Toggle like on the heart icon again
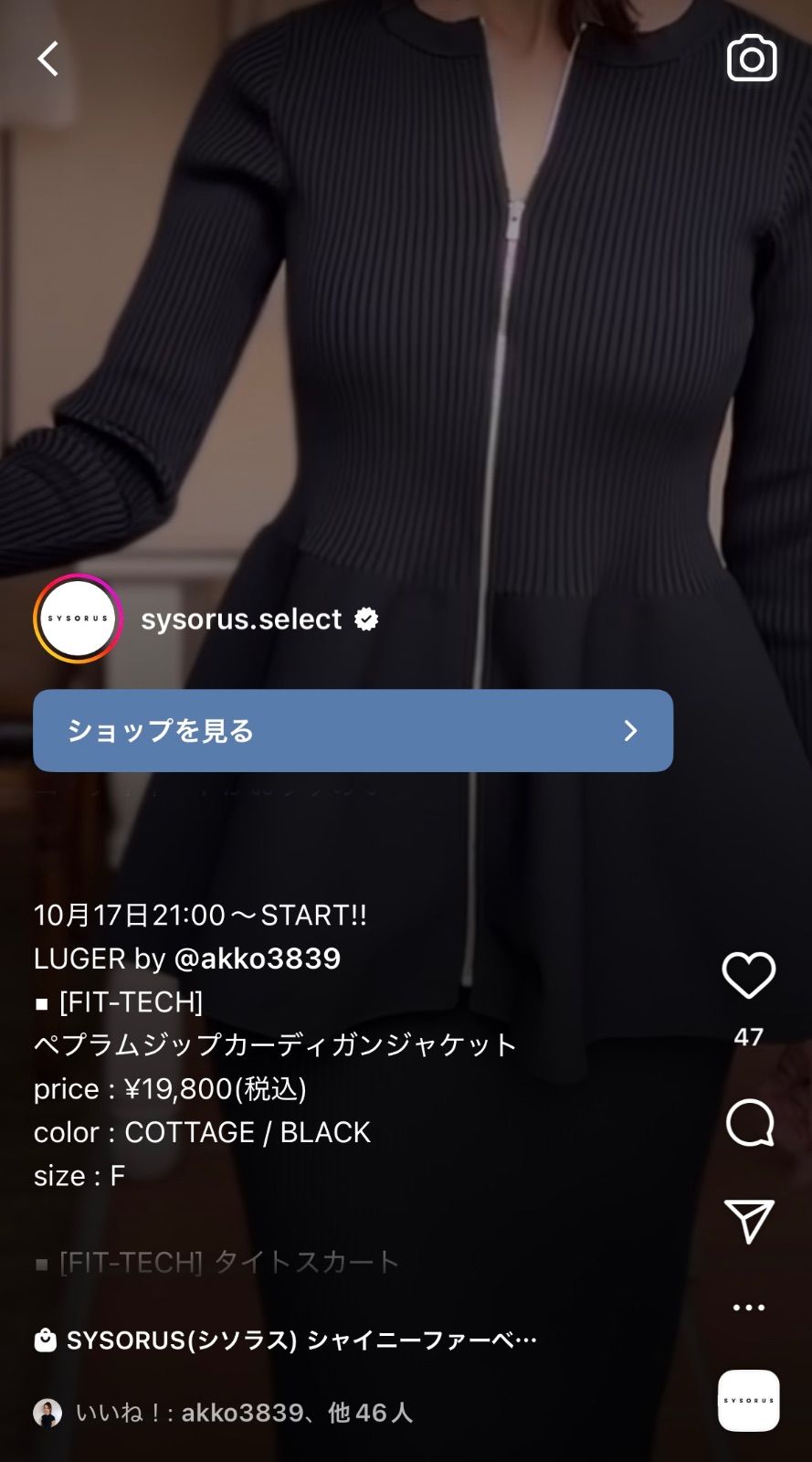The image size is (812, 1462). [749, 975]
